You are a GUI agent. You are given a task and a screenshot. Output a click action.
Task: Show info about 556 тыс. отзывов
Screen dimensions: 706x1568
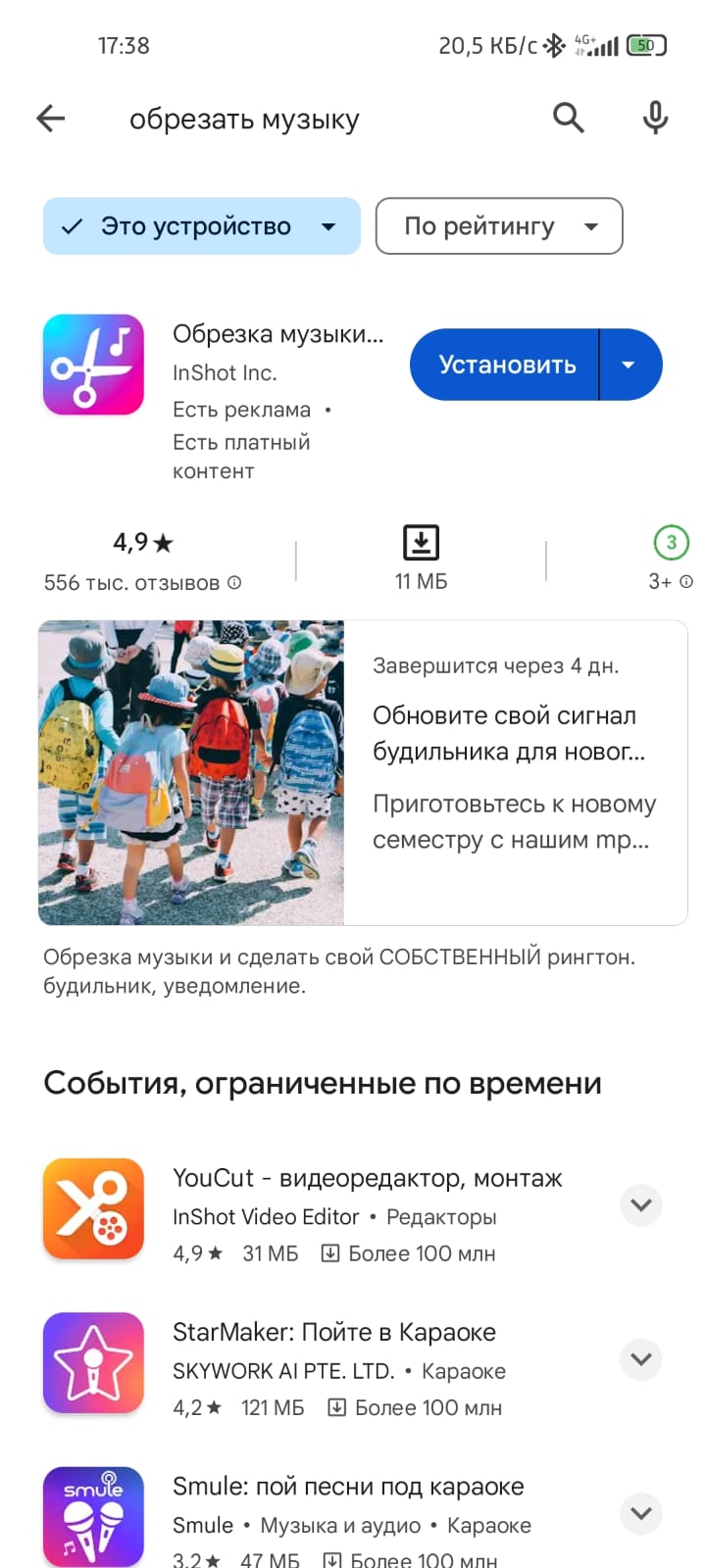pyautogui.click(x=234, y=582)
